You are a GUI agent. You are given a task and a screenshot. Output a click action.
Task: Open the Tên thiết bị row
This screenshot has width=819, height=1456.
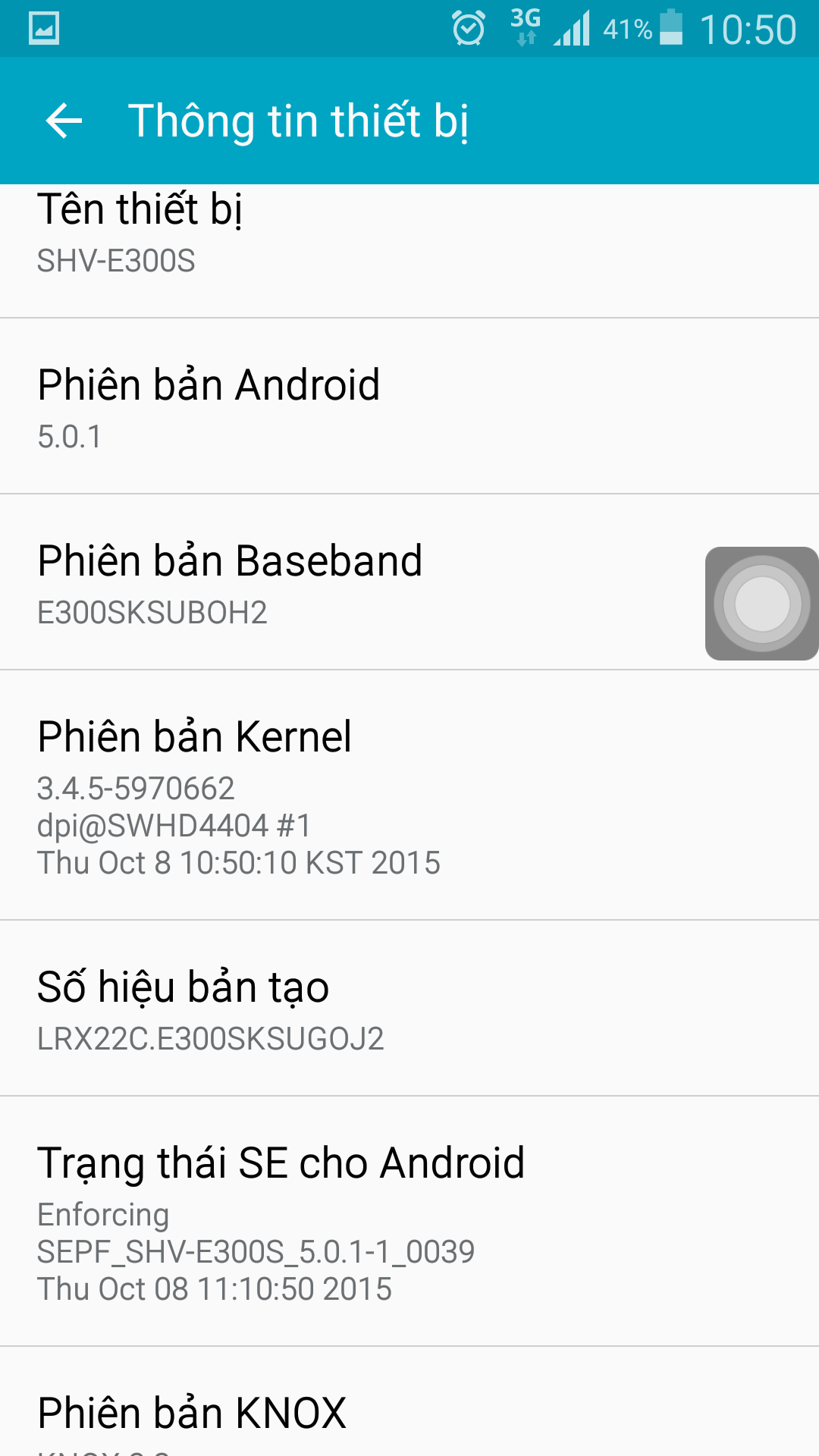point(409,251)
